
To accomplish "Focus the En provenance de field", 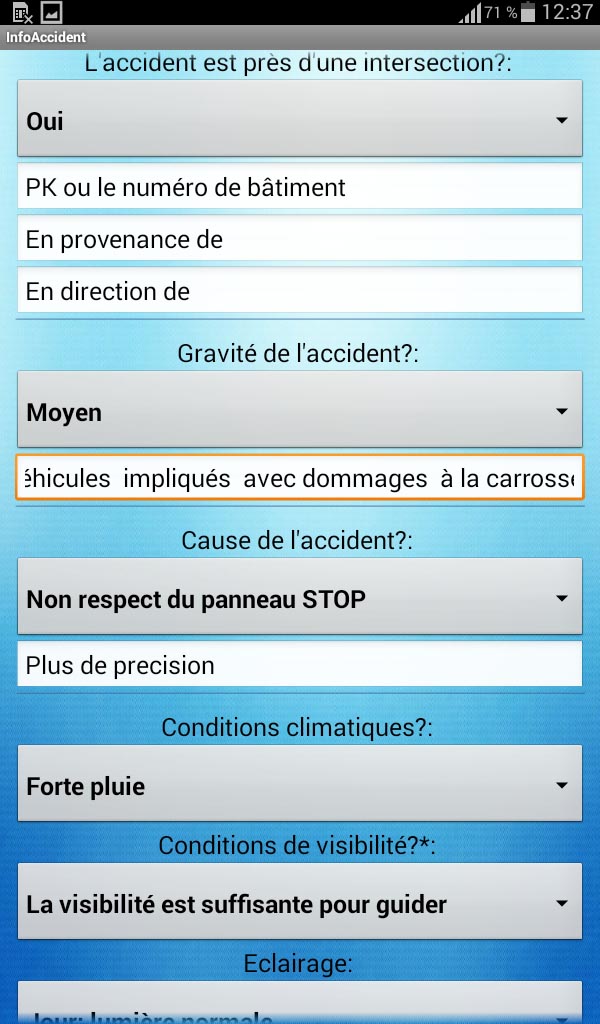I will point(300,239).
